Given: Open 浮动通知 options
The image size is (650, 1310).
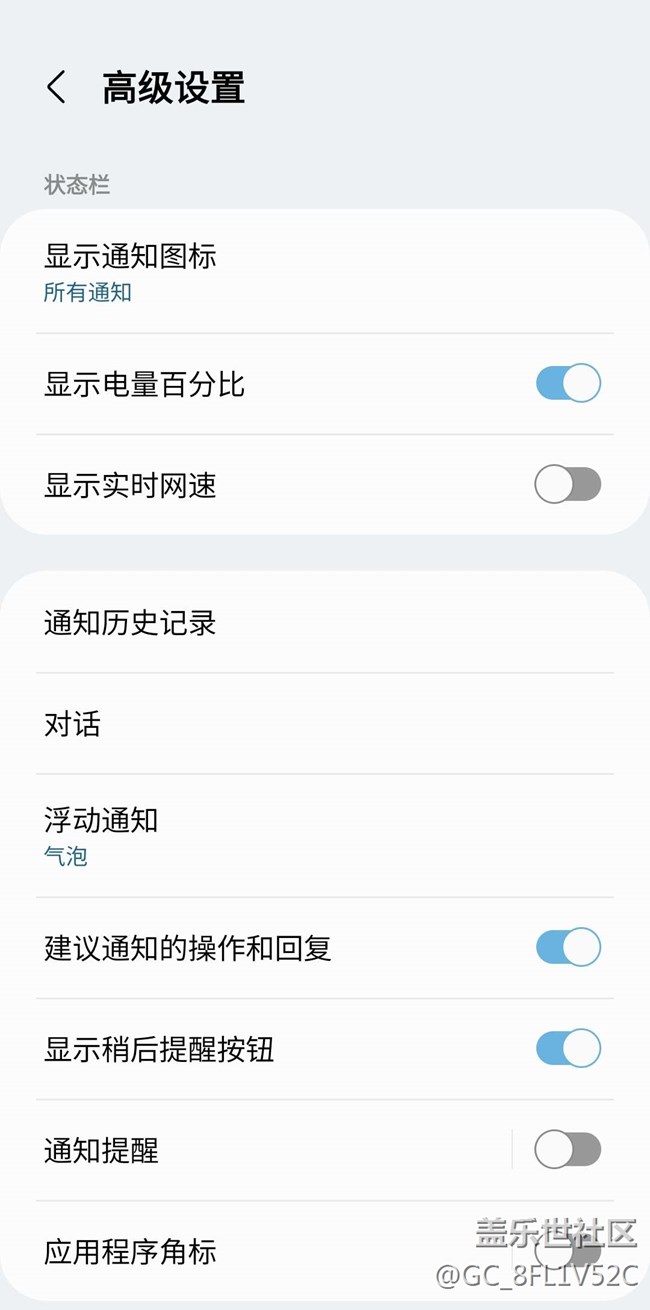Looking at the screenshot, I should coord(101,835).
